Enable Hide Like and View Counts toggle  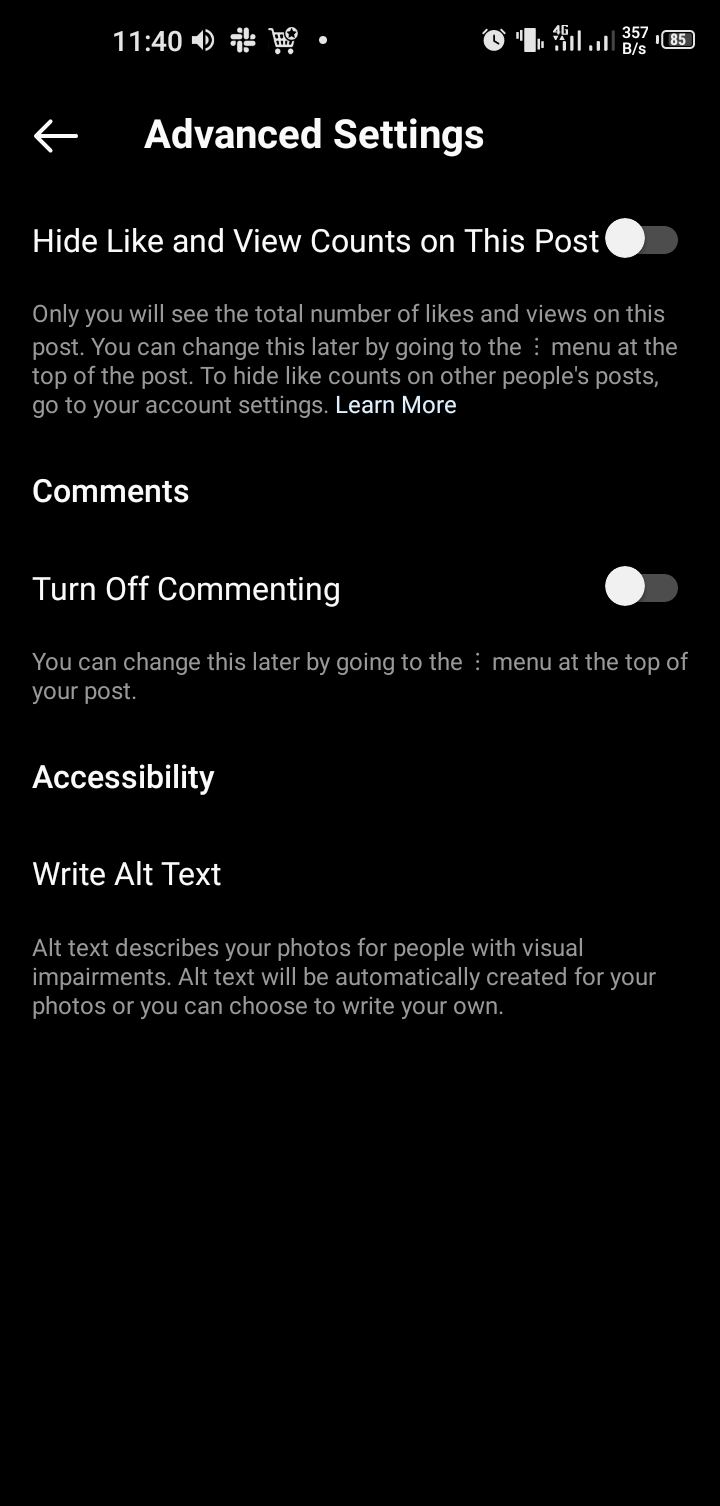(x=642, y=240)
